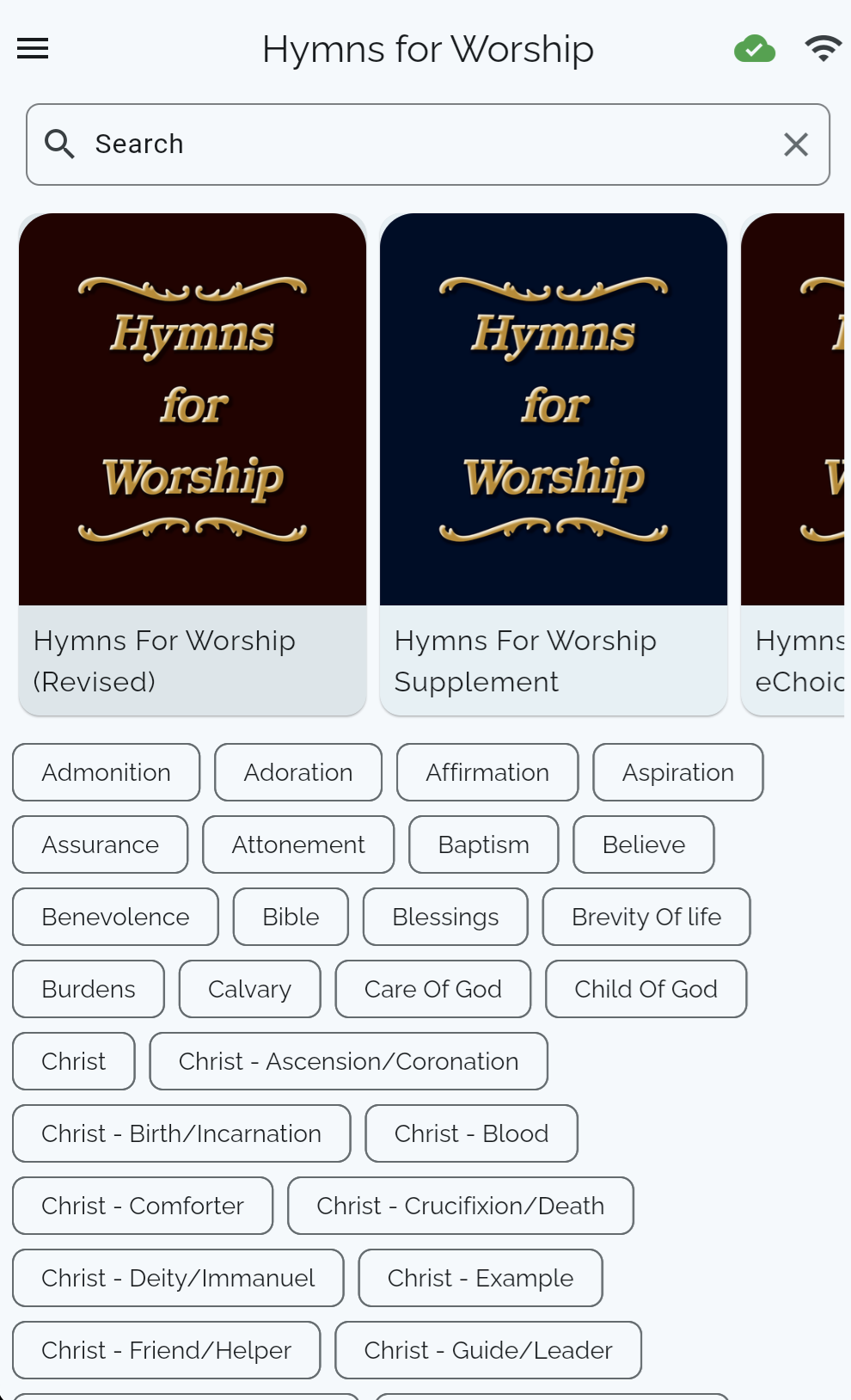The image size is (851, 1400).
Task: Open Hymns For Worship Supplement hymnal
Action: (554, 464)
